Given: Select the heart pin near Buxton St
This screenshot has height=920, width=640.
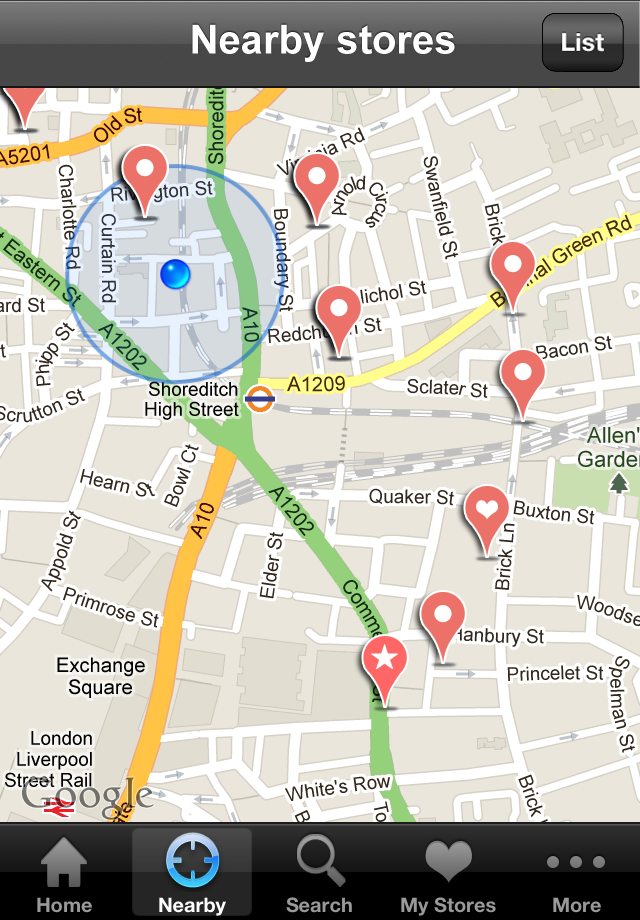Looking at the screenshot, I should pyautogui.click(x=487, y=512).
